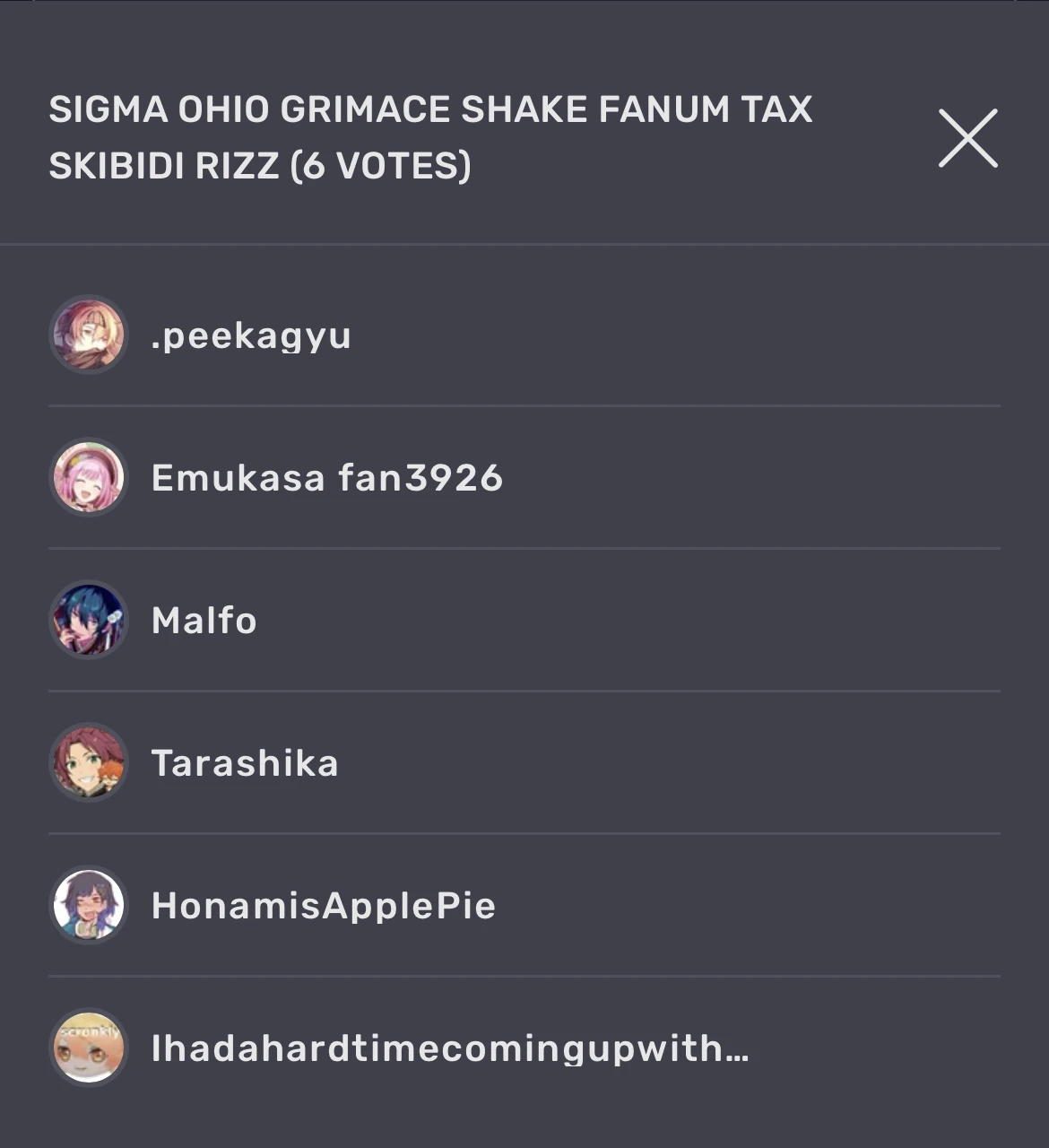Dismiss the poll votes dialog

pos(967,138)
